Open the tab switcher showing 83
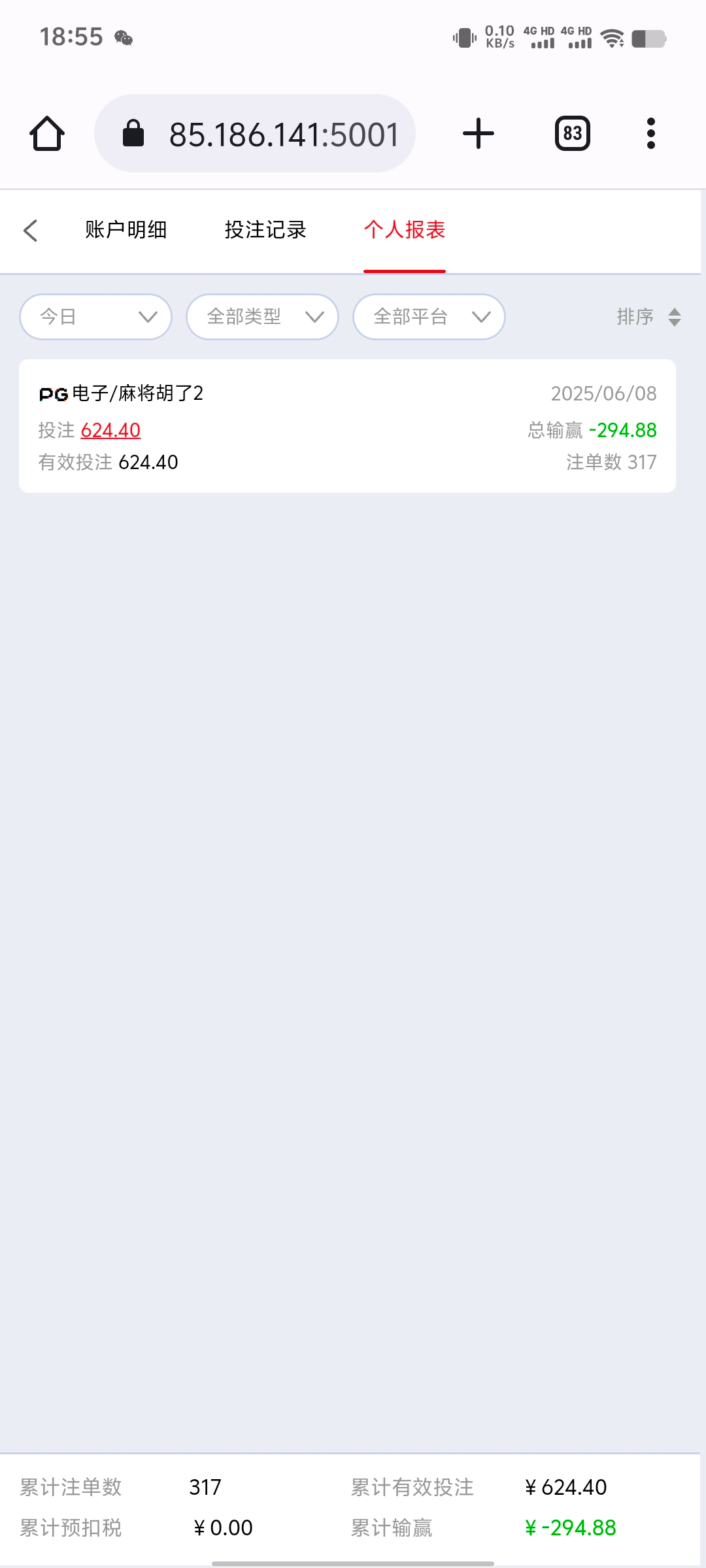The height and width of the screenshot is (1568, 706). [x=573, y=134]
